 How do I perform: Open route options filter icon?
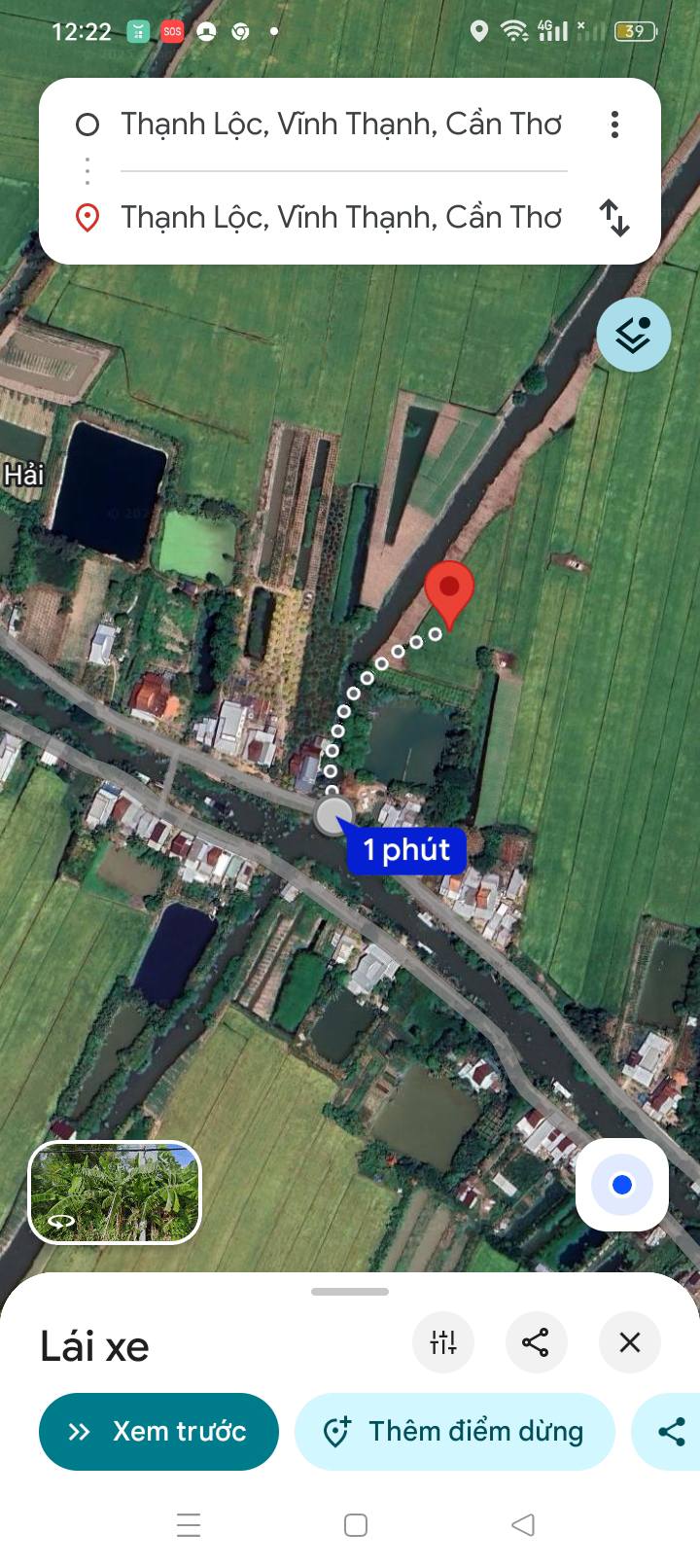(x=443, y=1343)
